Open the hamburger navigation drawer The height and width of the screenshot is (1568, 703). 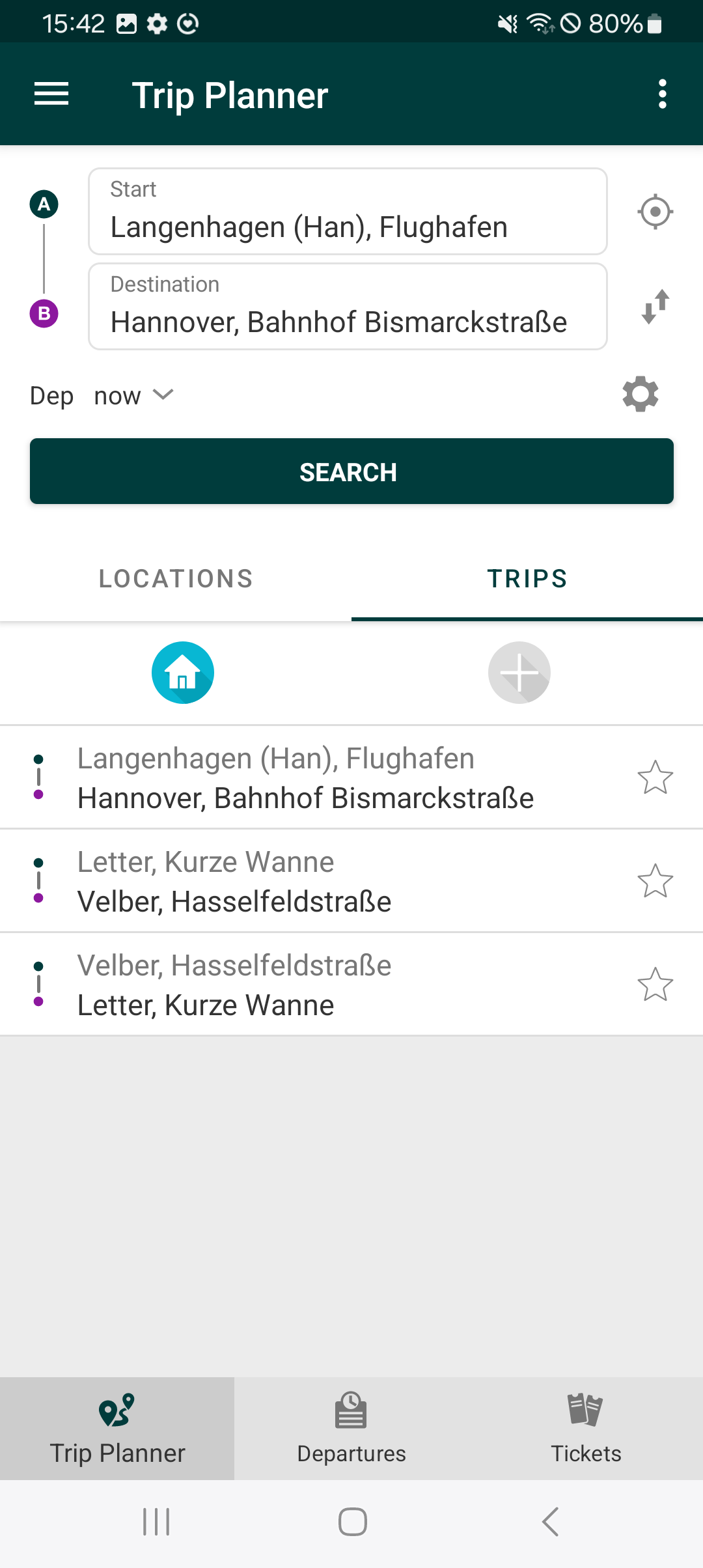tap(51, 94)
